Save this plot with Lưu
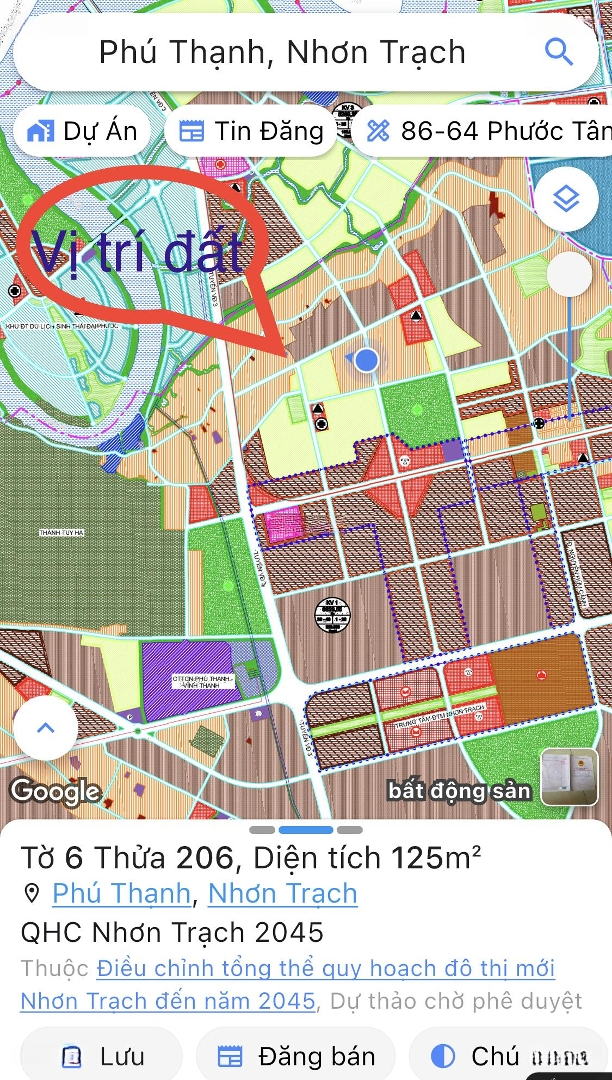Image resolution: width=612 pixels, height=1080 pixels. tap(102, 1056)
